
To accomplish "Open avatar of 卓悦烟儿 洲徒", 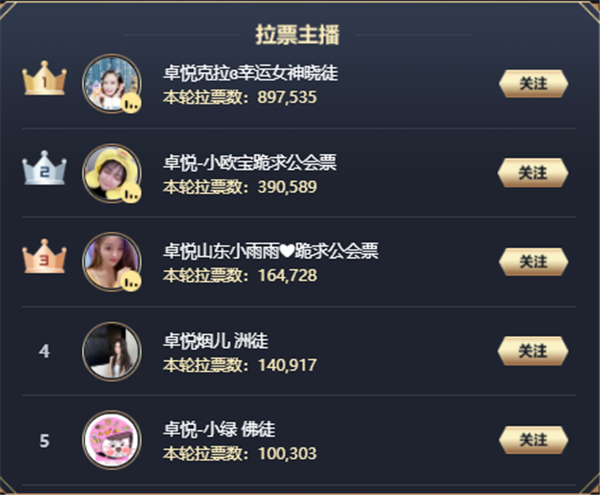I will 111,351.
